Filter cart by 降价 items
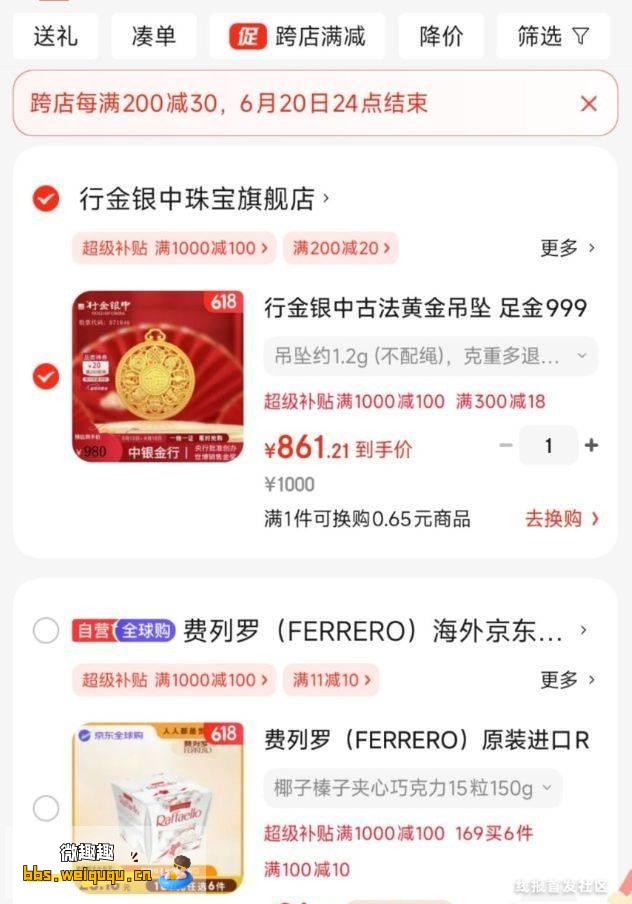 tap(441, 37)
